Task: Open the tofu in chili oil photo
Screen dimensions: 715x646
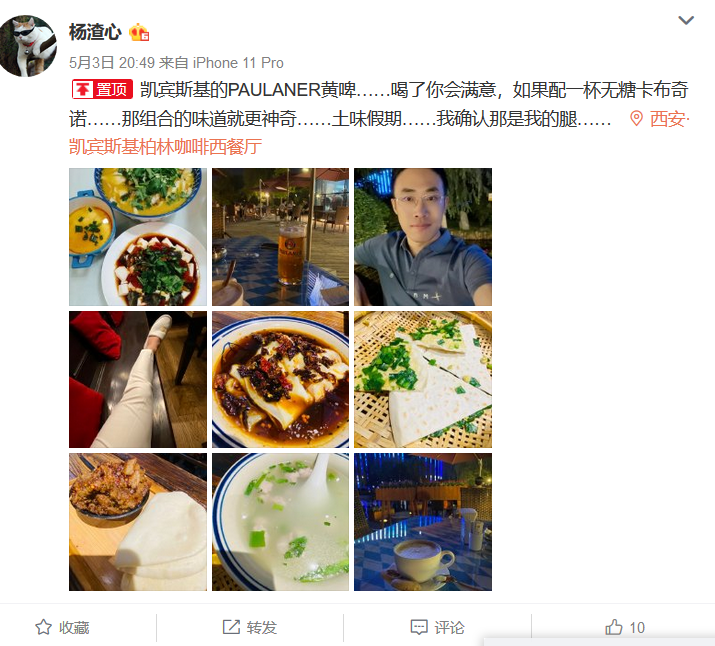Action: 280,379
